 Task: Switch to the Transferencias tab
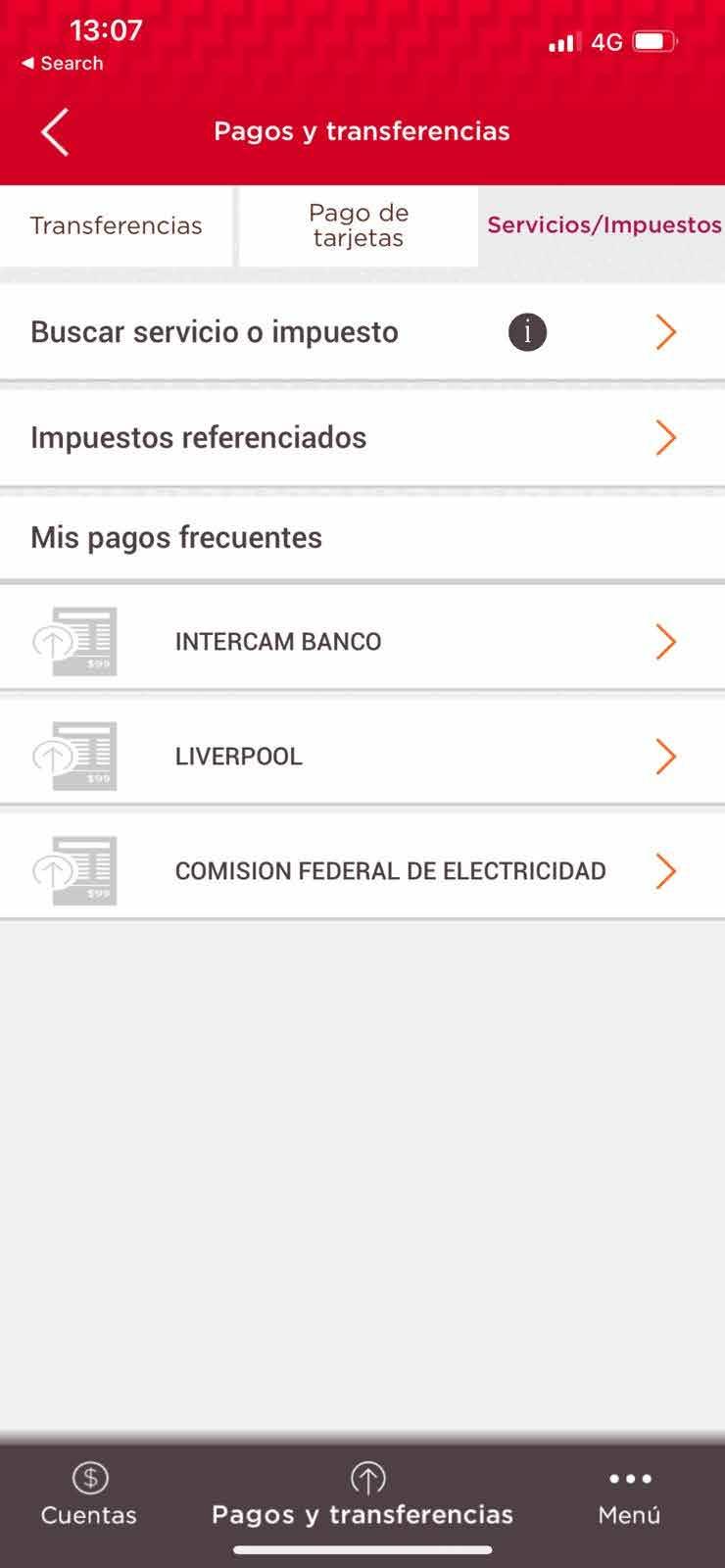[116, 225]
